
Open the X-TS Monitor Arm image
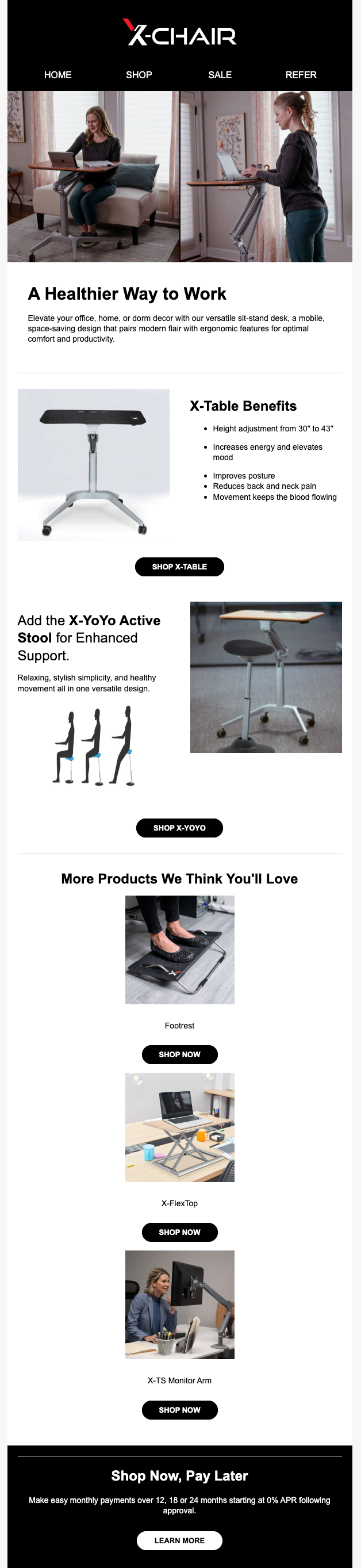coord(179,1305)
